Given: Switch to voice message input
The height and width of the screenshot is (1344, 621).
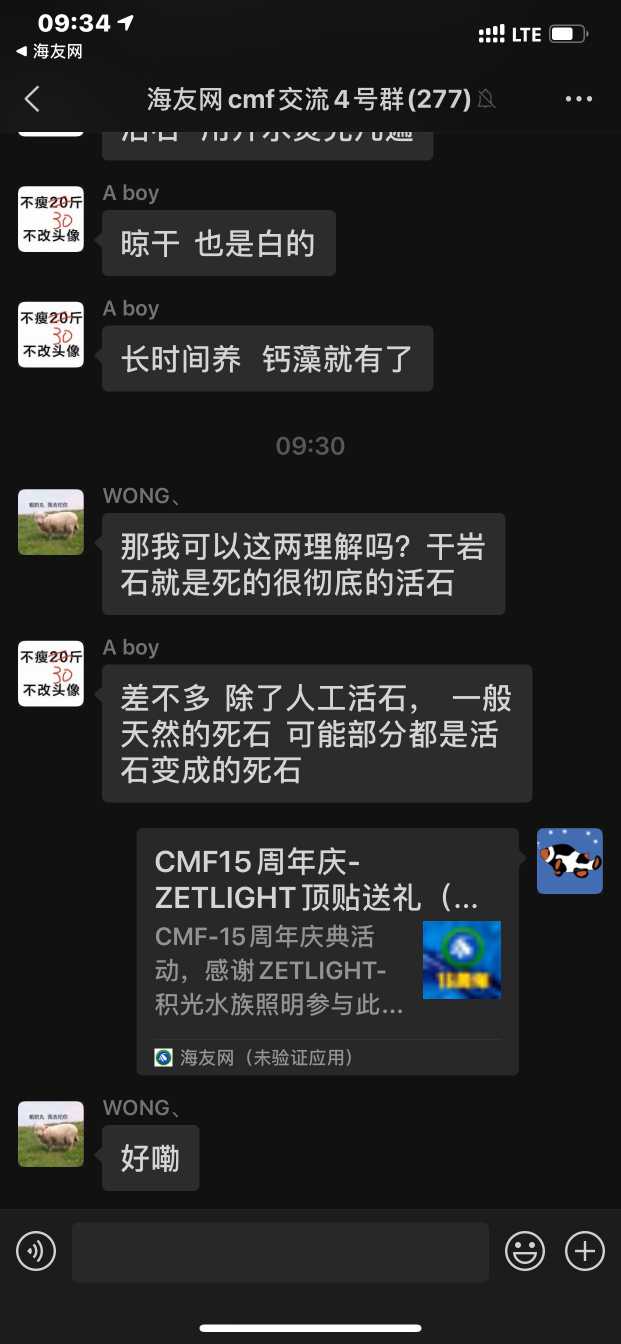Looking at the screenshot, I should (x=36, y=1251).
